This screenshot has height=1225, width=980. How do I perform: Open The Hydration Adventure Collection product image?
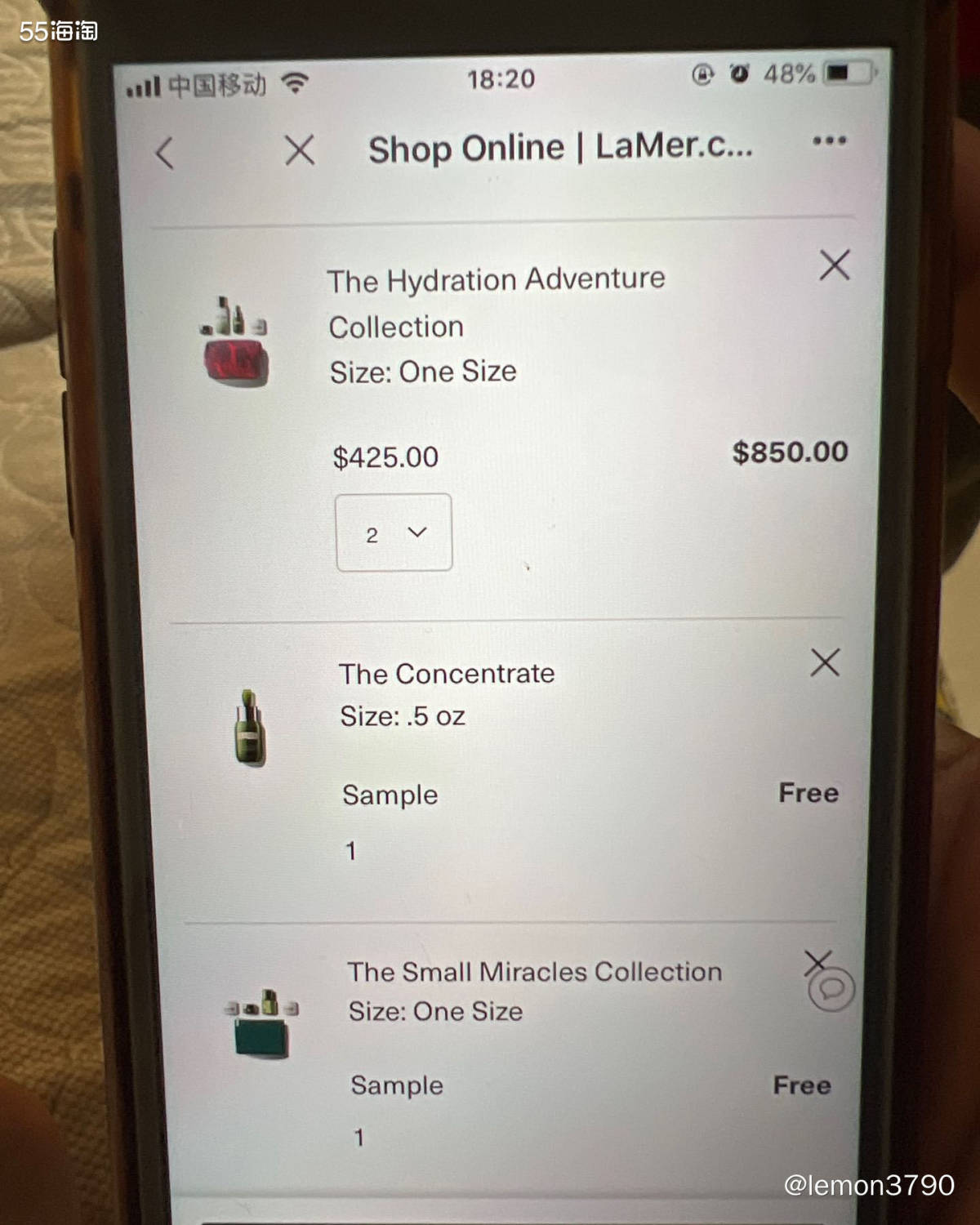[x=235, y=341]
